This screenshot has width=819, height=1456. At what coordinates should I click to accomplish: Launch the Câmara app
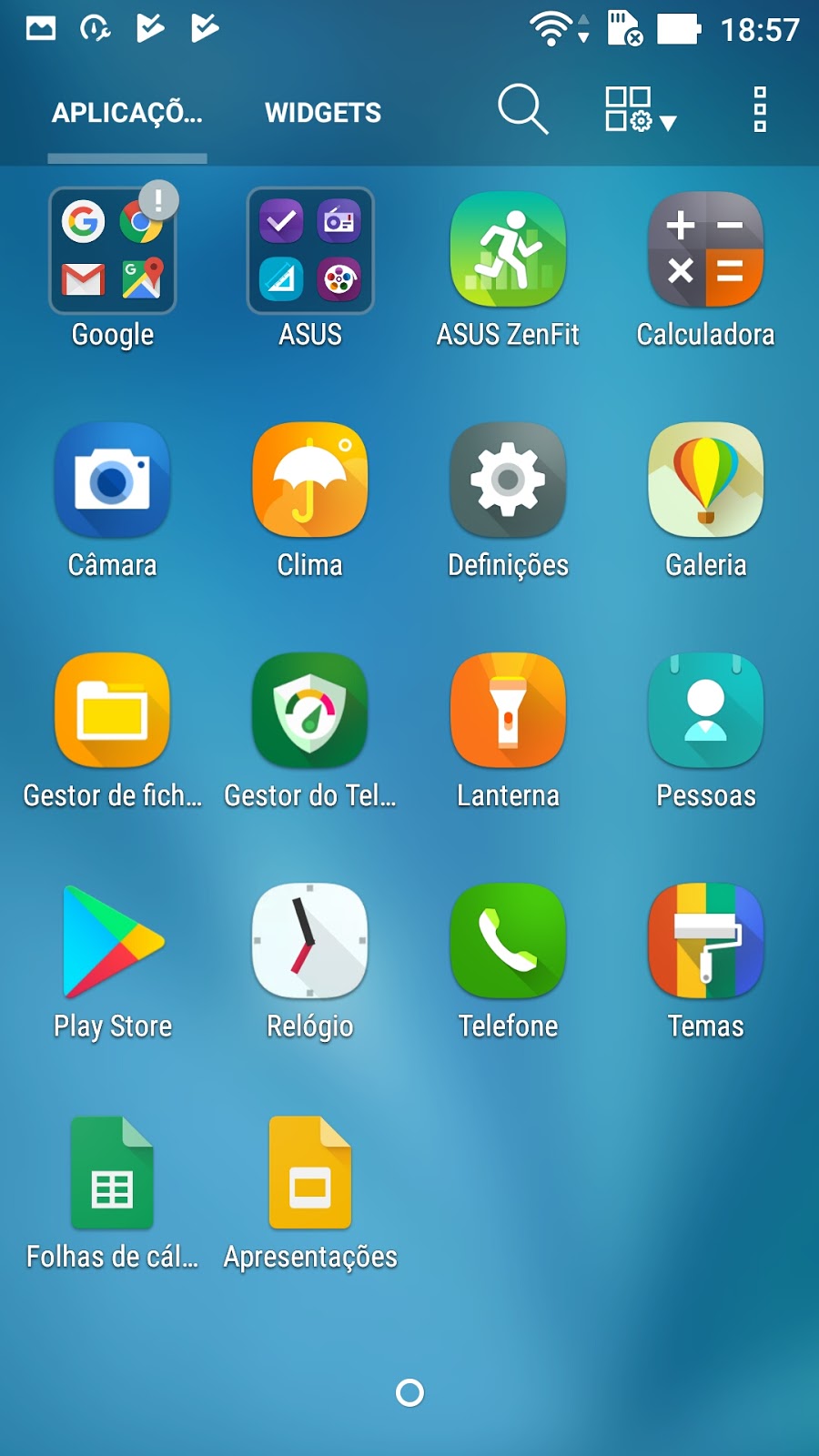[x=113, y=480]
